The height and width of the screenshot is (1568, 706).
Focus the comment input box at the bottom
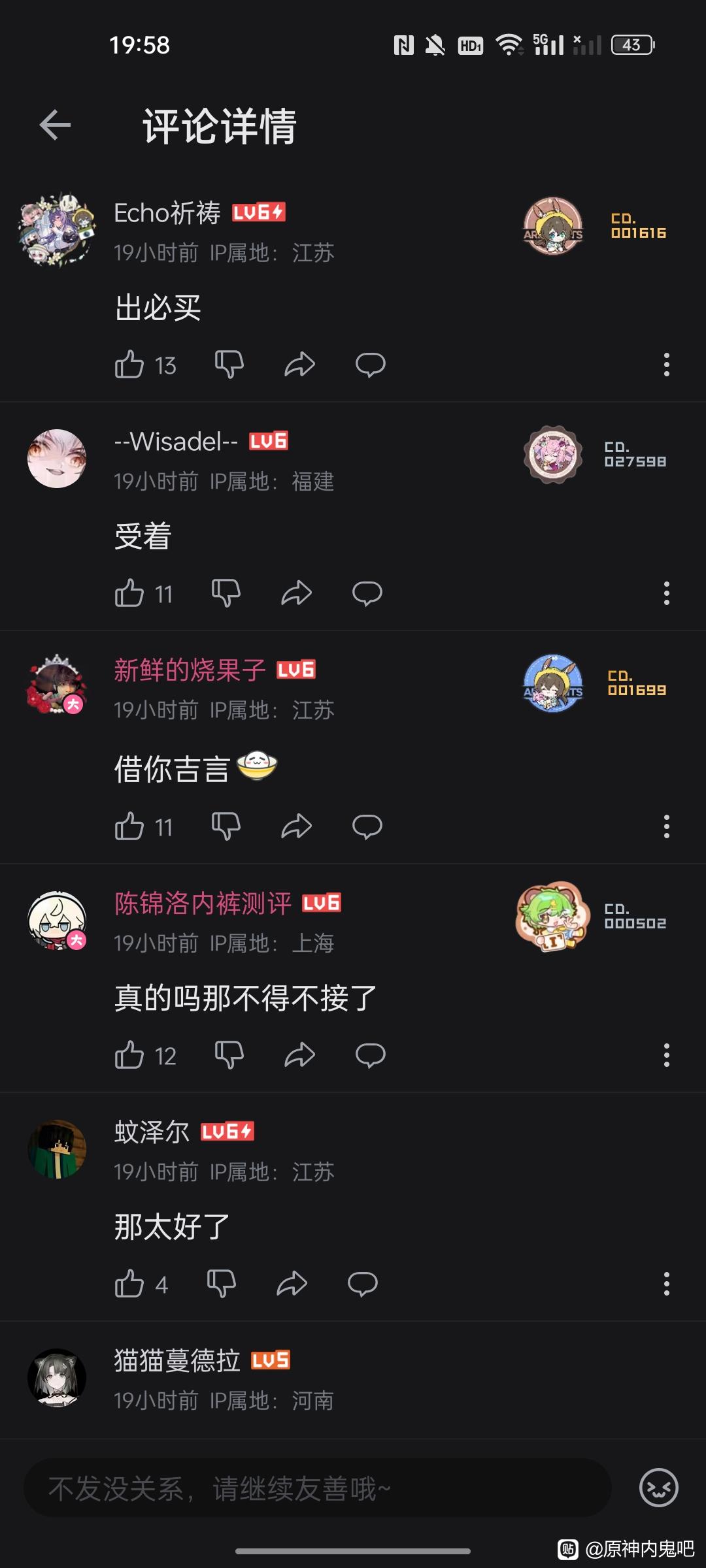click(x=317, y=1488)
